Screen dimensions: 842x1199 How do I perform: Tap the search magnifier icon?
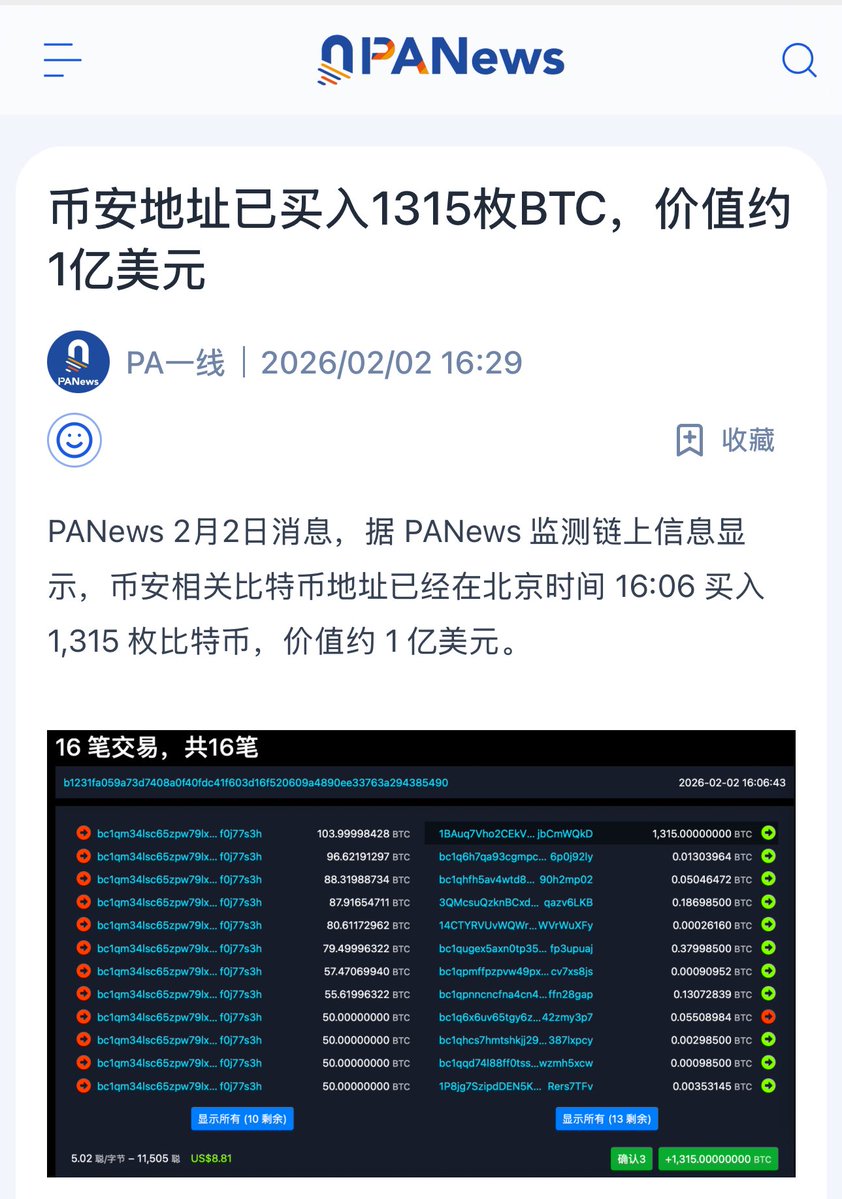click(x=798, y=60)
